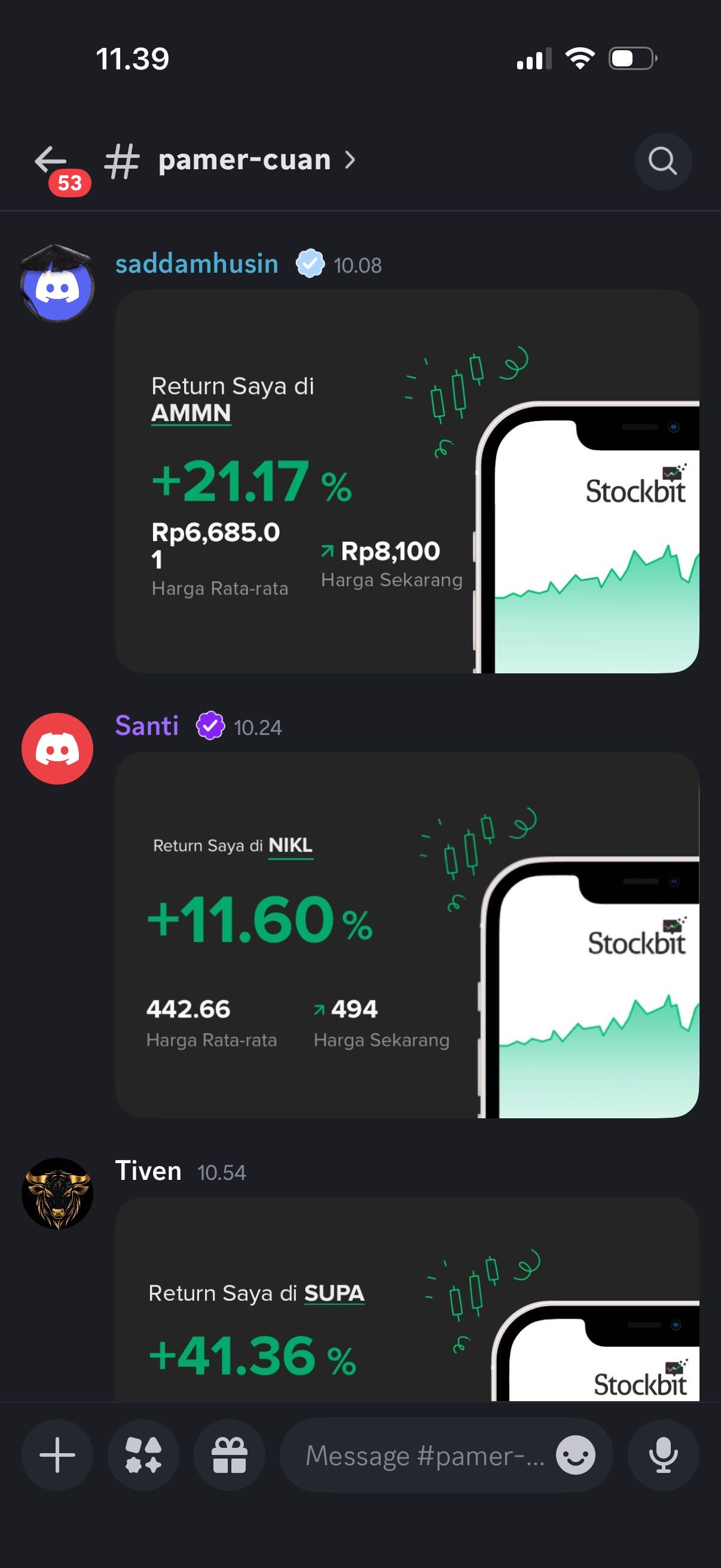The image size is (721, 1568).
Task: Open the NIKL return image
Action: point(407,934)
